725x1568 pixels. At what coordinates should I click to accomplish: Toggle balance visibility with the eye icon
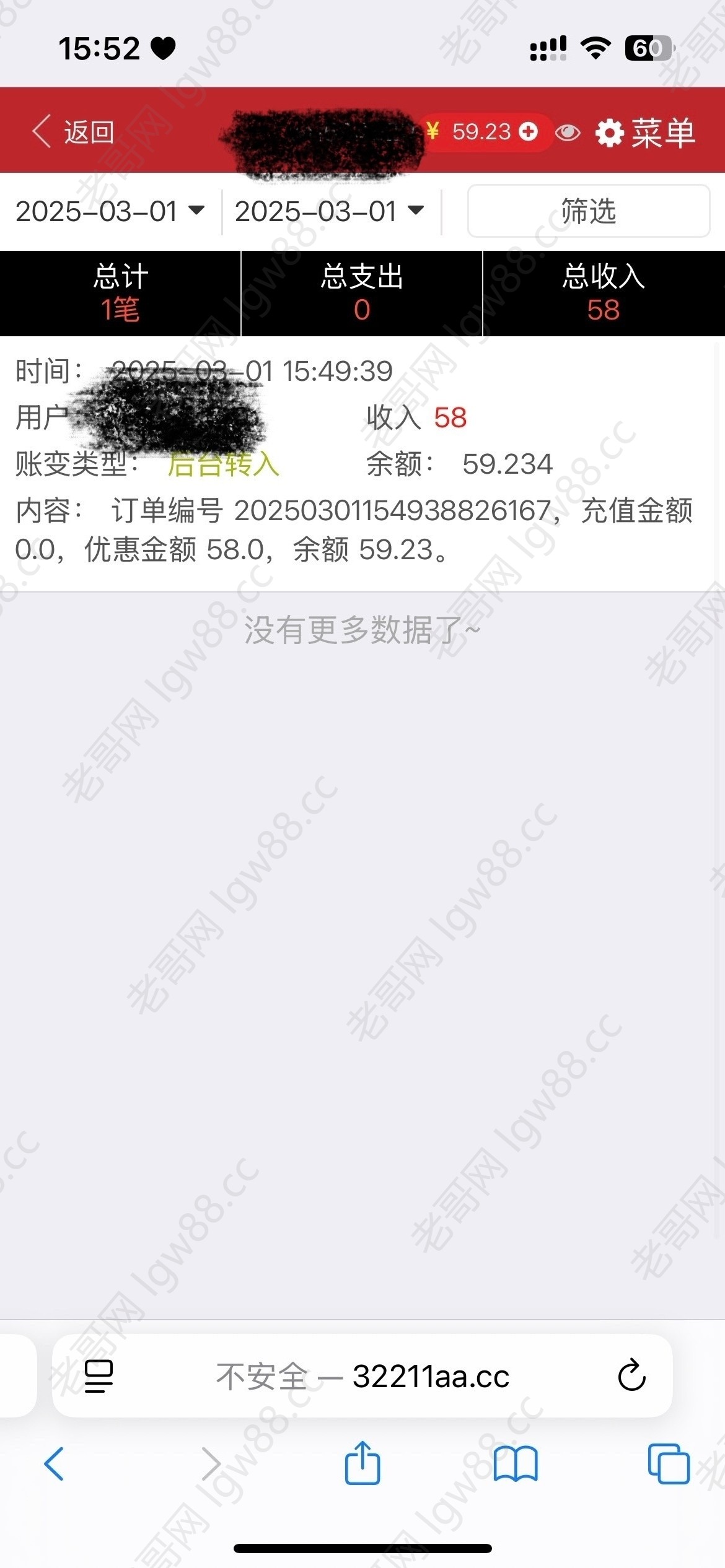tap(568, 133)
